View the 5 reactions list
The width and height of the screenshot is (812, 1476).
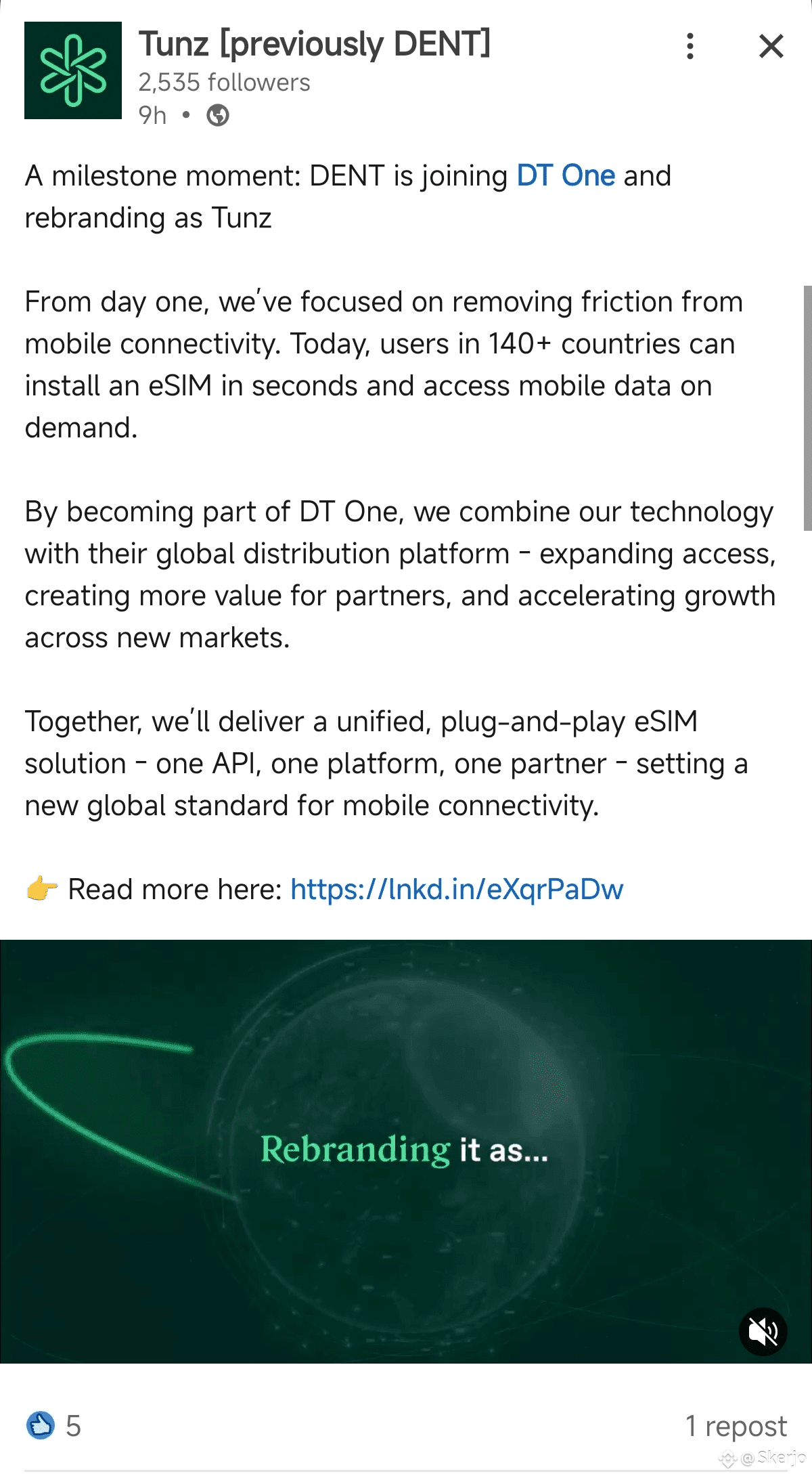(x=54, y=1426)
